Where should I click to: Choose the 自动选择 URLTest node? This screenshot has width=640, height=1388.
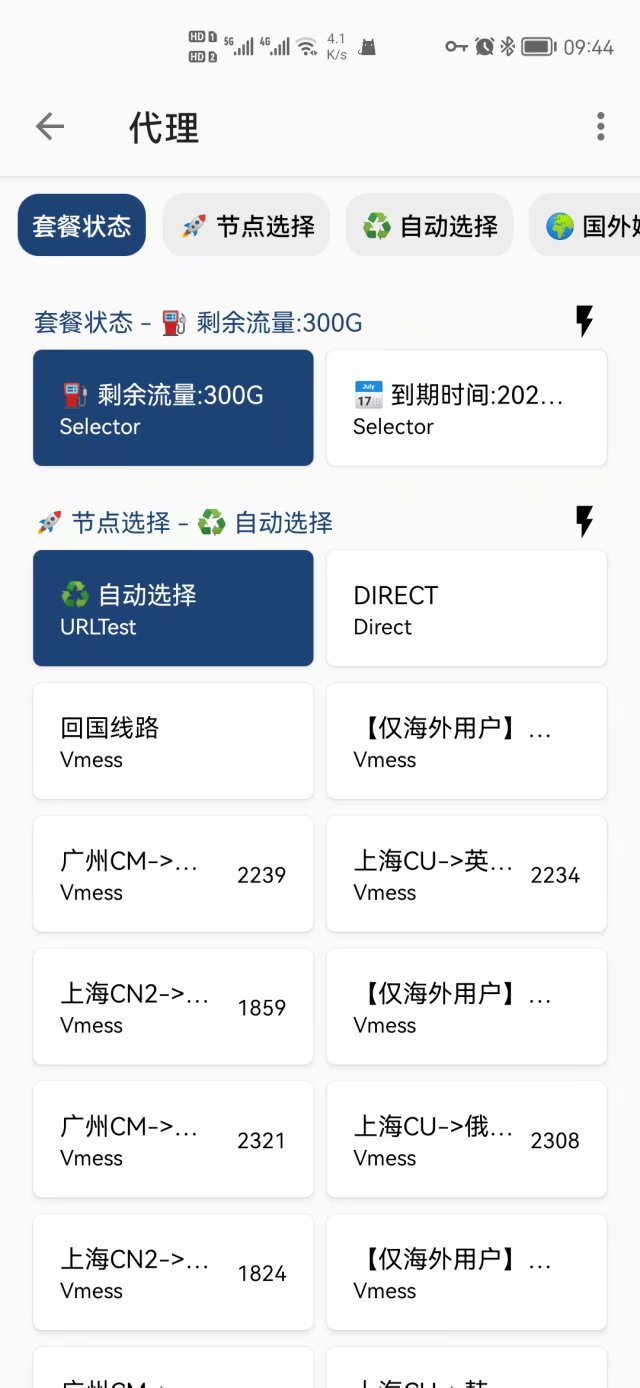pos(173,608)
